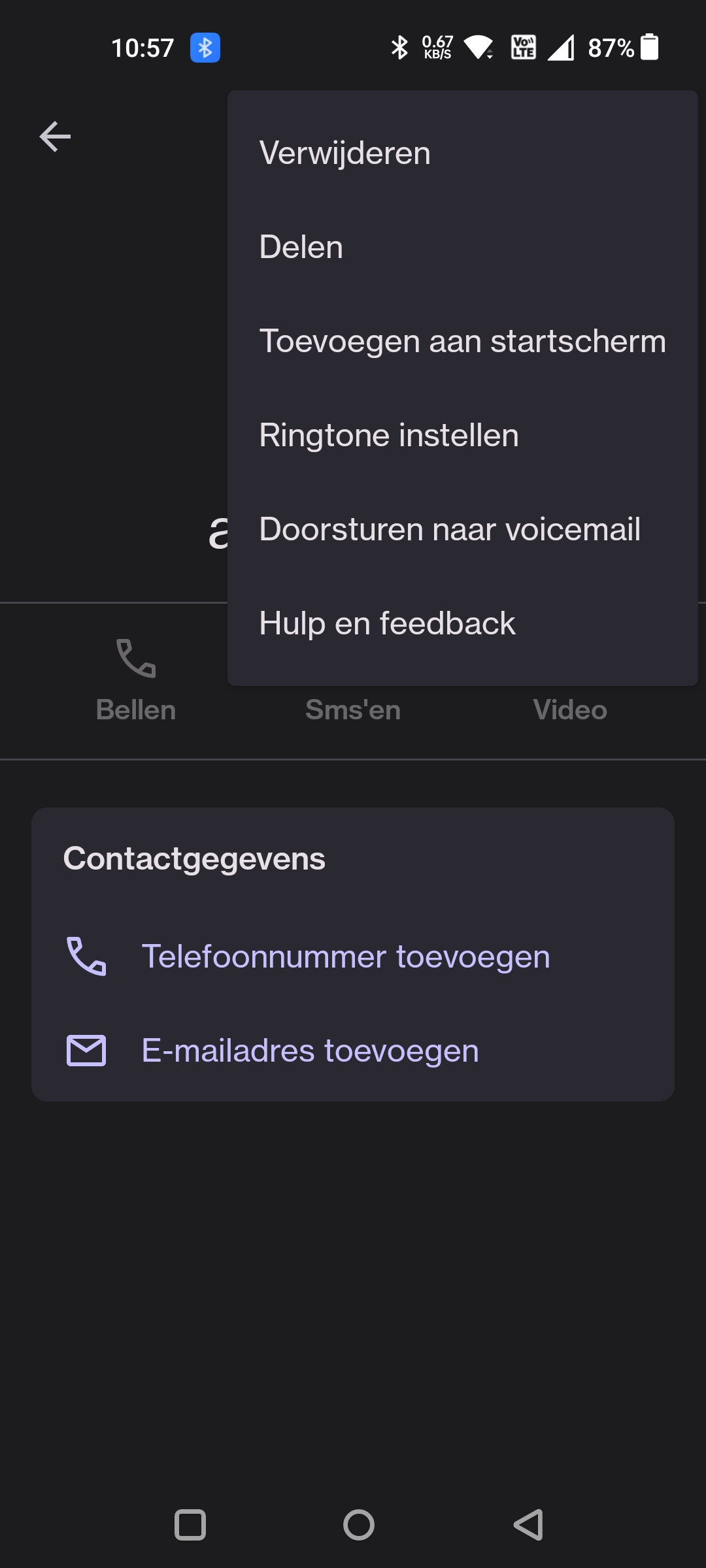Choose Toevoegen aan startscherm

[x=462, y=340]
